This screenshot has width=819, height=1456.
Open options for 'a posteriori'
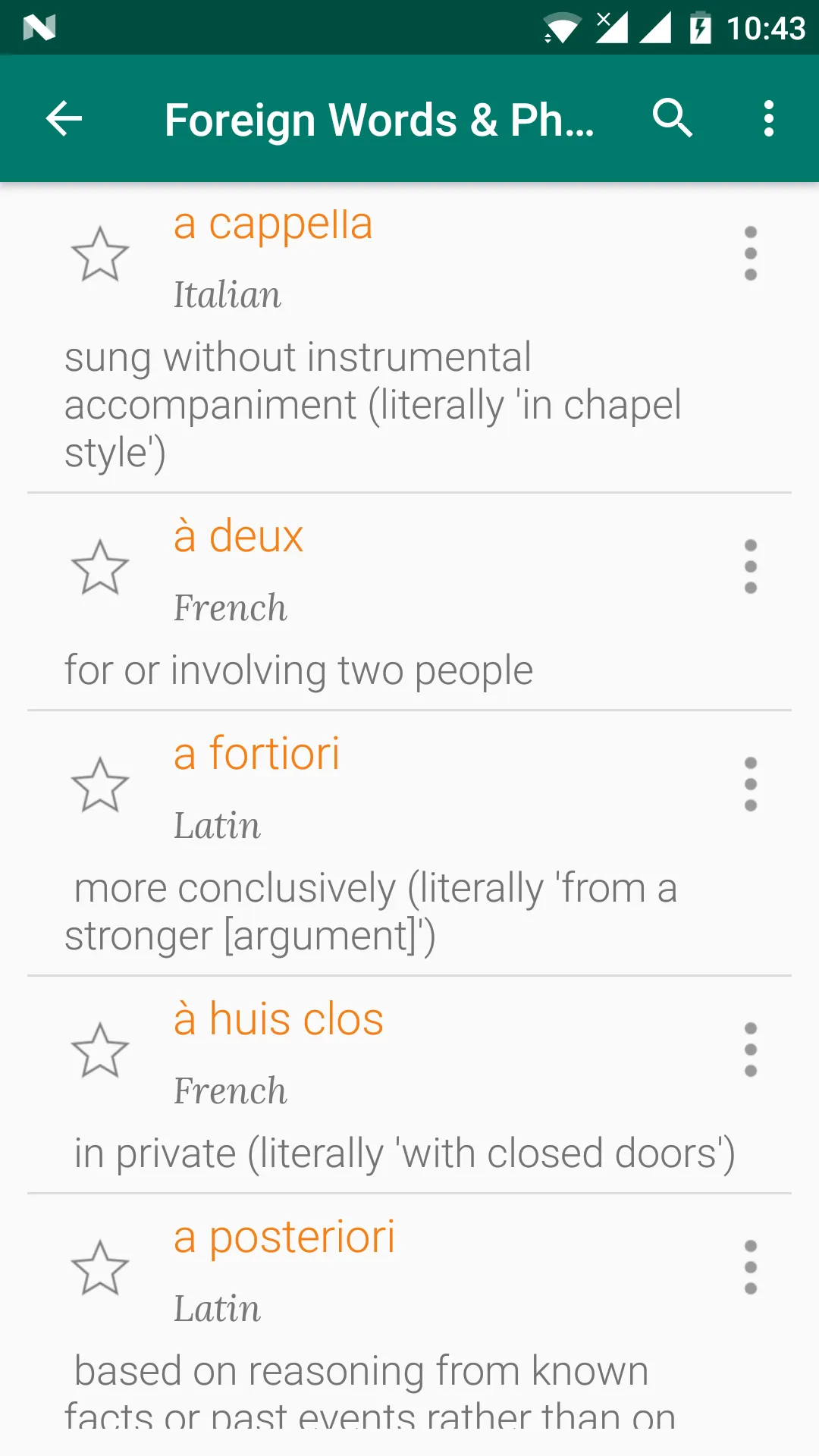coord(751,1267)
